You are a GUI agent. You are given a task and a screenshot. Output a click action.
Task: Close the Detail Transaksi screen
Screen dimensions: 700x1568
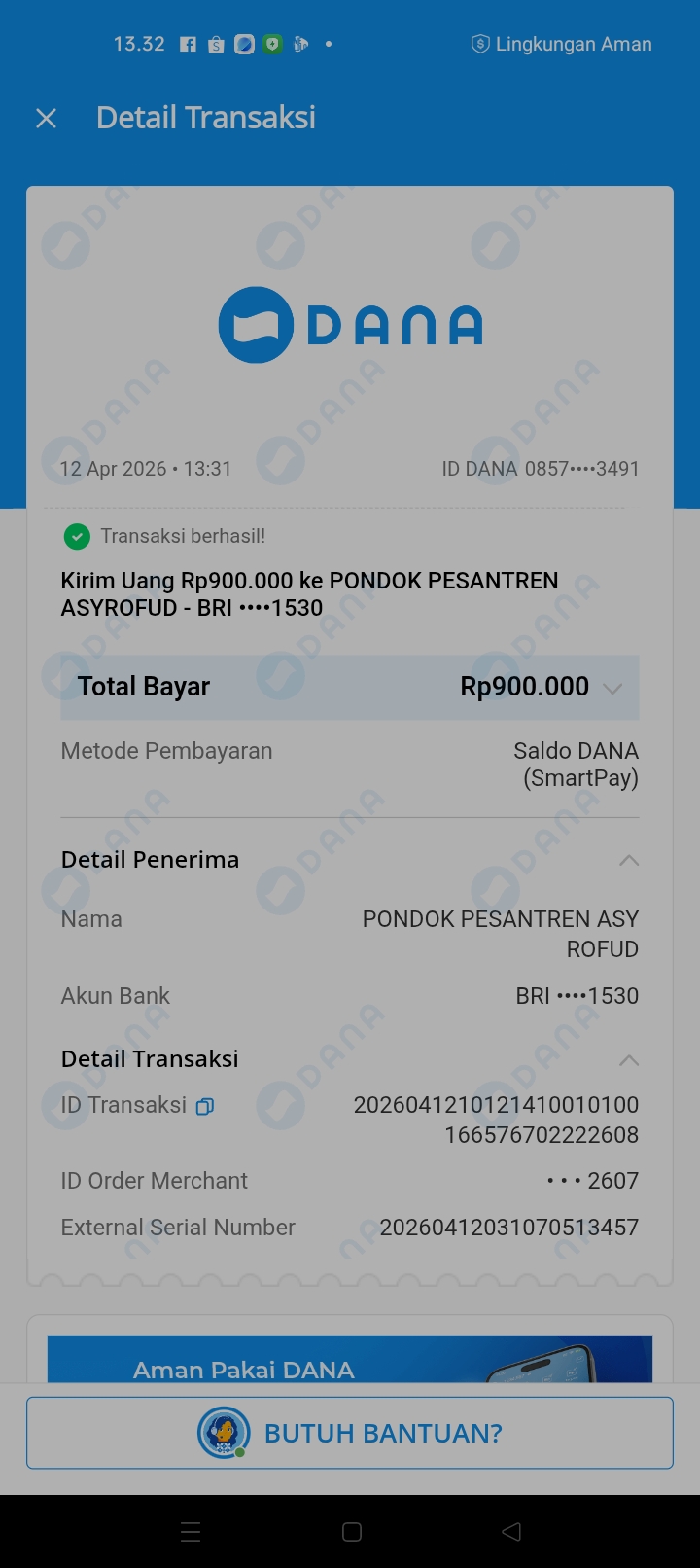pyautogui.click(x=46, y=119)
